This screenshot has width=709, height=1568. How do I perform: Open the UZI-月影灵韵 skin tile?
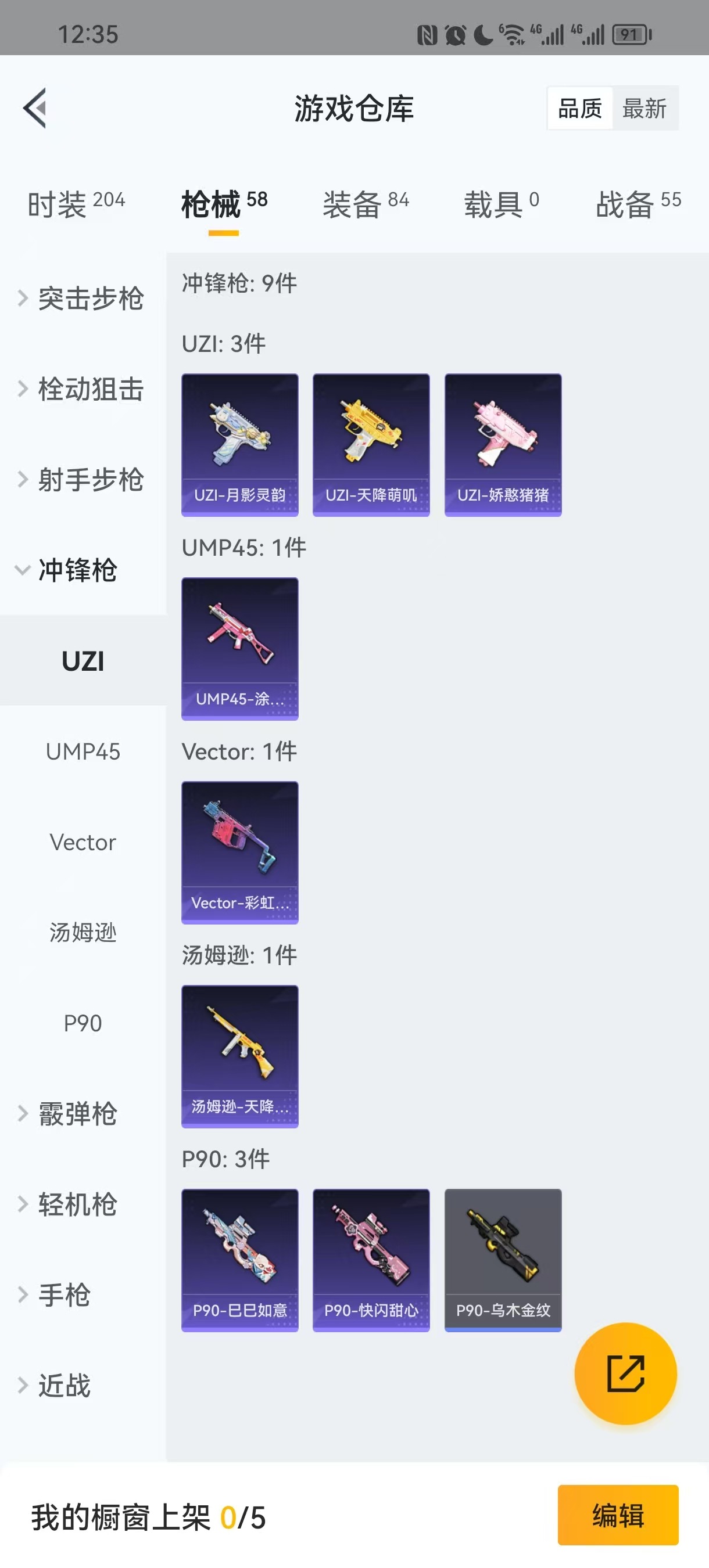pyautogui.click(x=239, y=445)
